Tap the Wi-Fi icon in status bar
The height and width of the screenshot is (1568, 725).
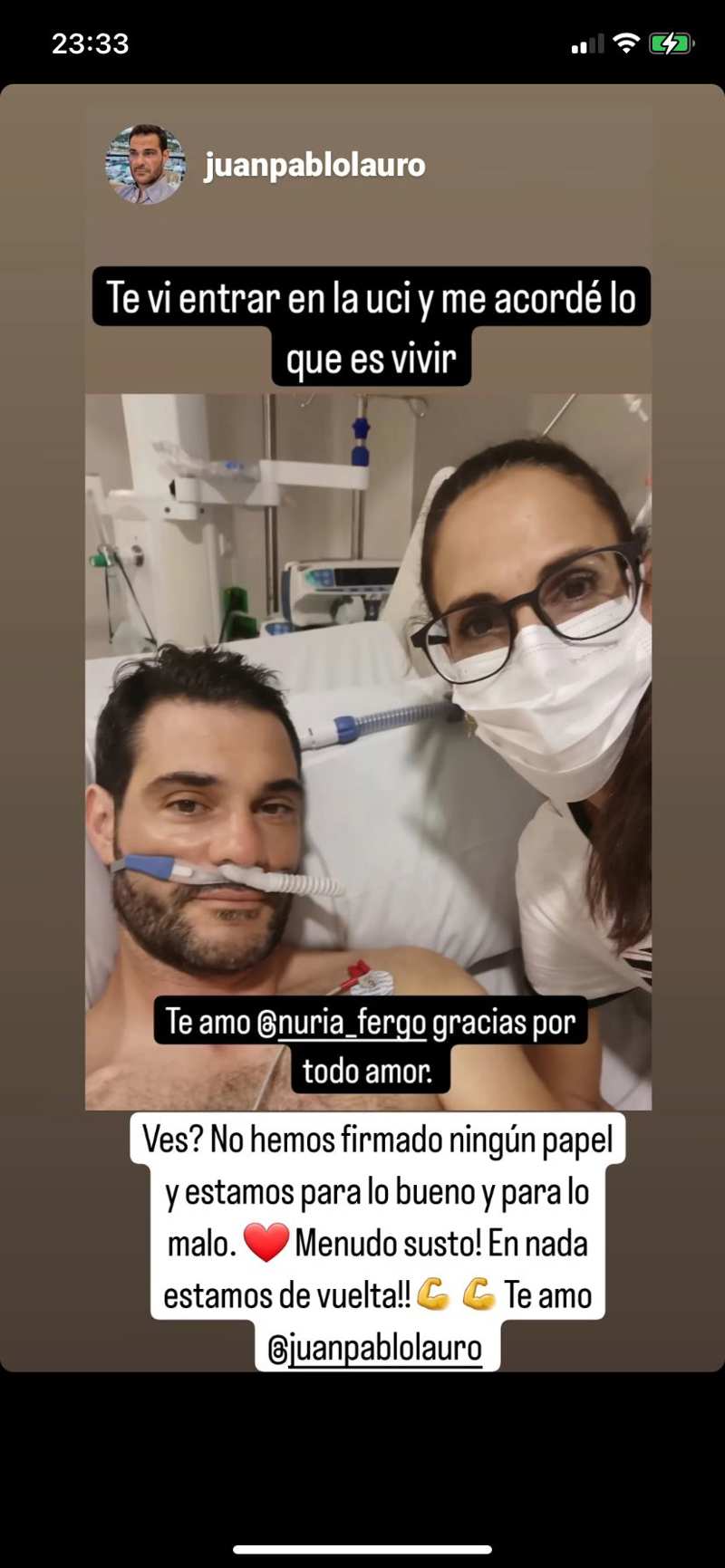(x=627, y=42)
